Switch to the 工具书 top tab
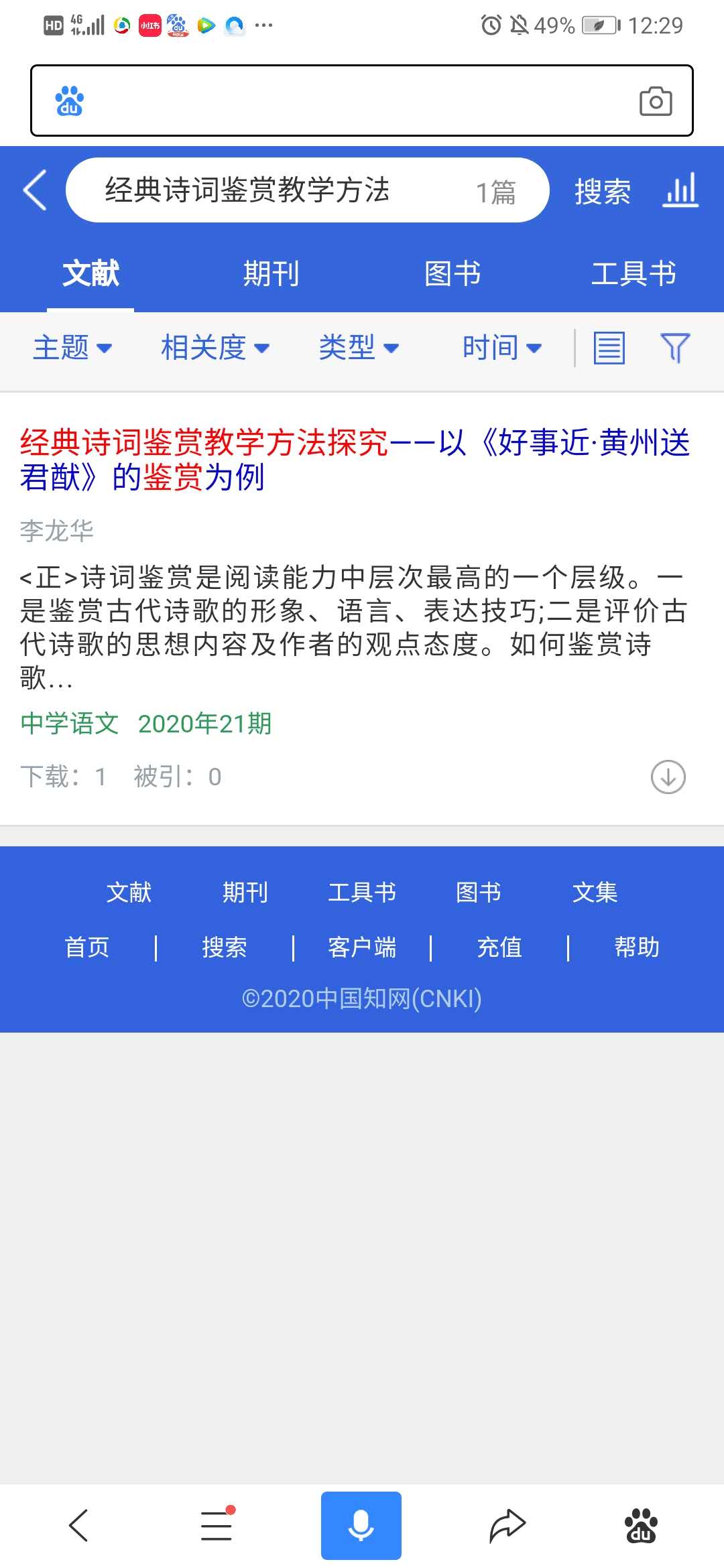 tap(633, 274)
